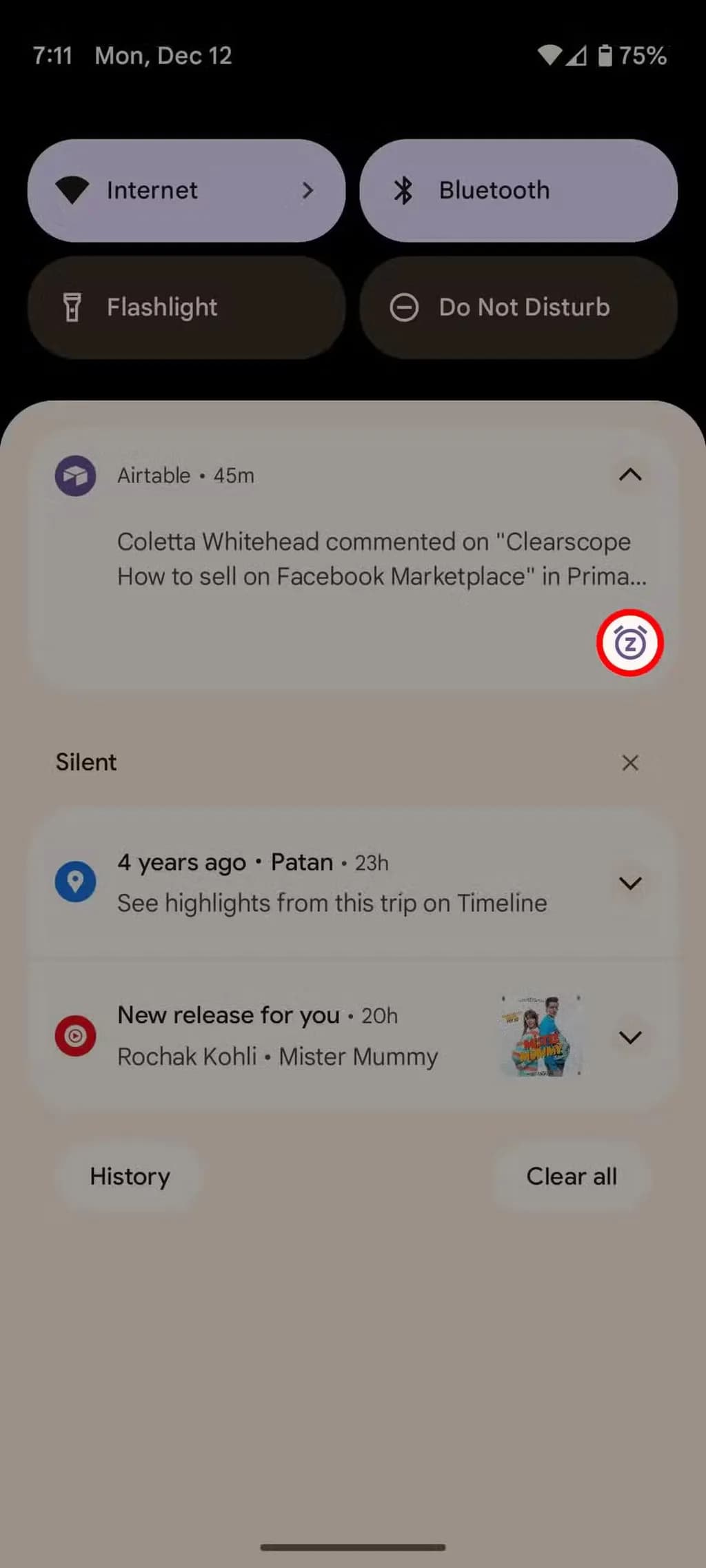Toggle the Bluetooth tile

click(518, 191)
